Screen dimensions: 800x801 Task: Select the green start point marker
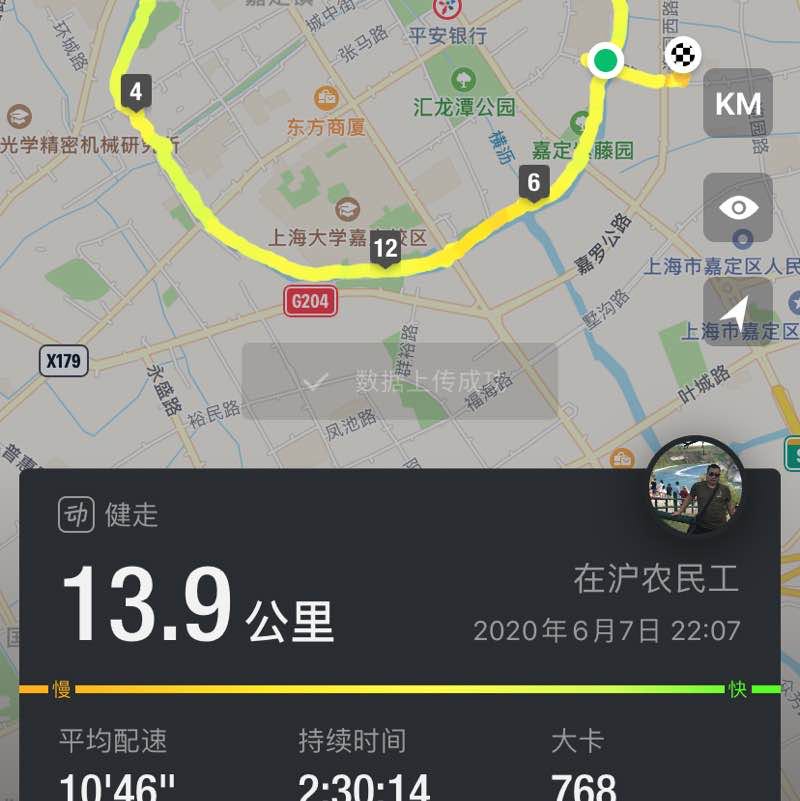607,61
